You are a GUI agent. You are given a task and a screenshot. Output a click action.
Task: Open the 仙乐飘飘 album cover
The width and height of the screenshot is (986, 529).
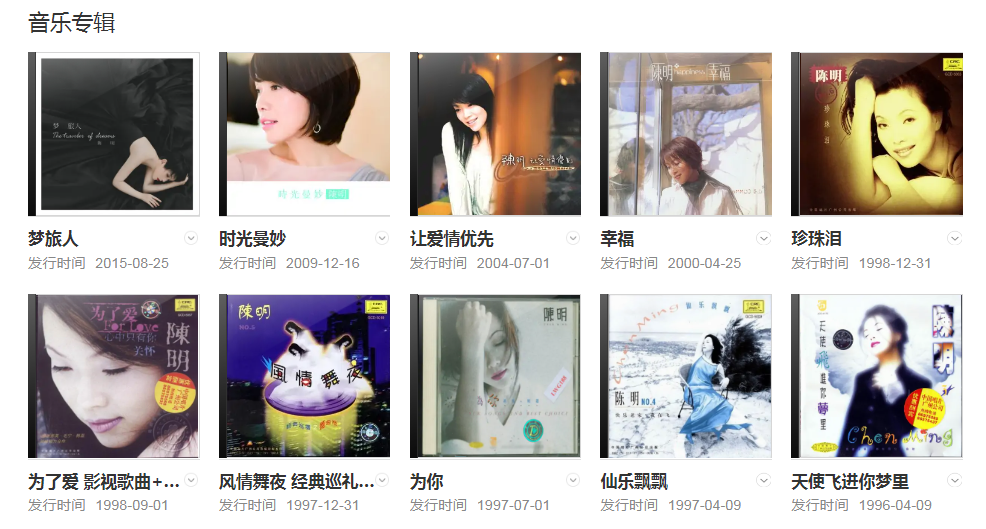[x=686, y=376]
